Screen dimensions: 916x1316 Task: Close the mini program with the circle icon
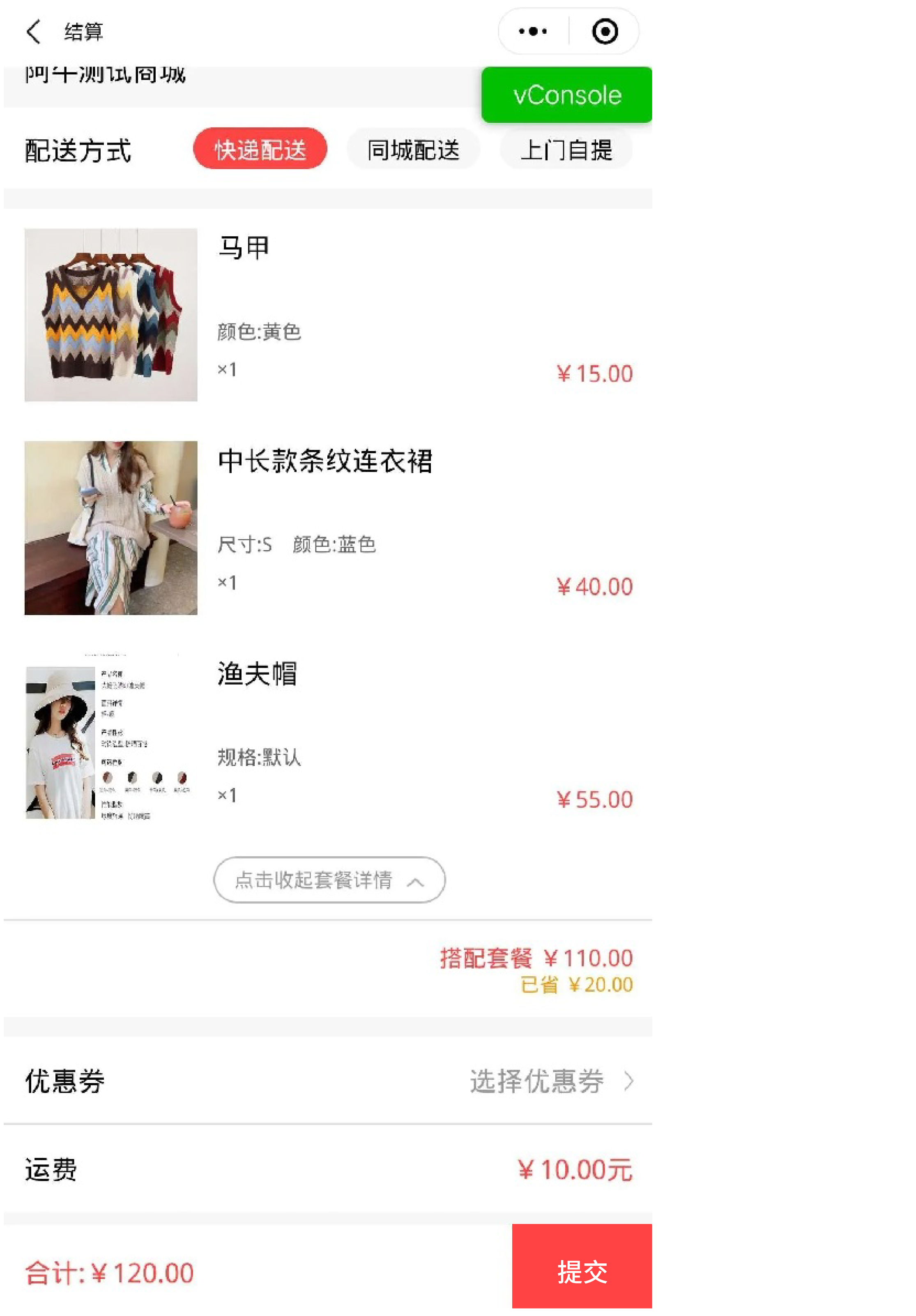click(x=604, y=32)
